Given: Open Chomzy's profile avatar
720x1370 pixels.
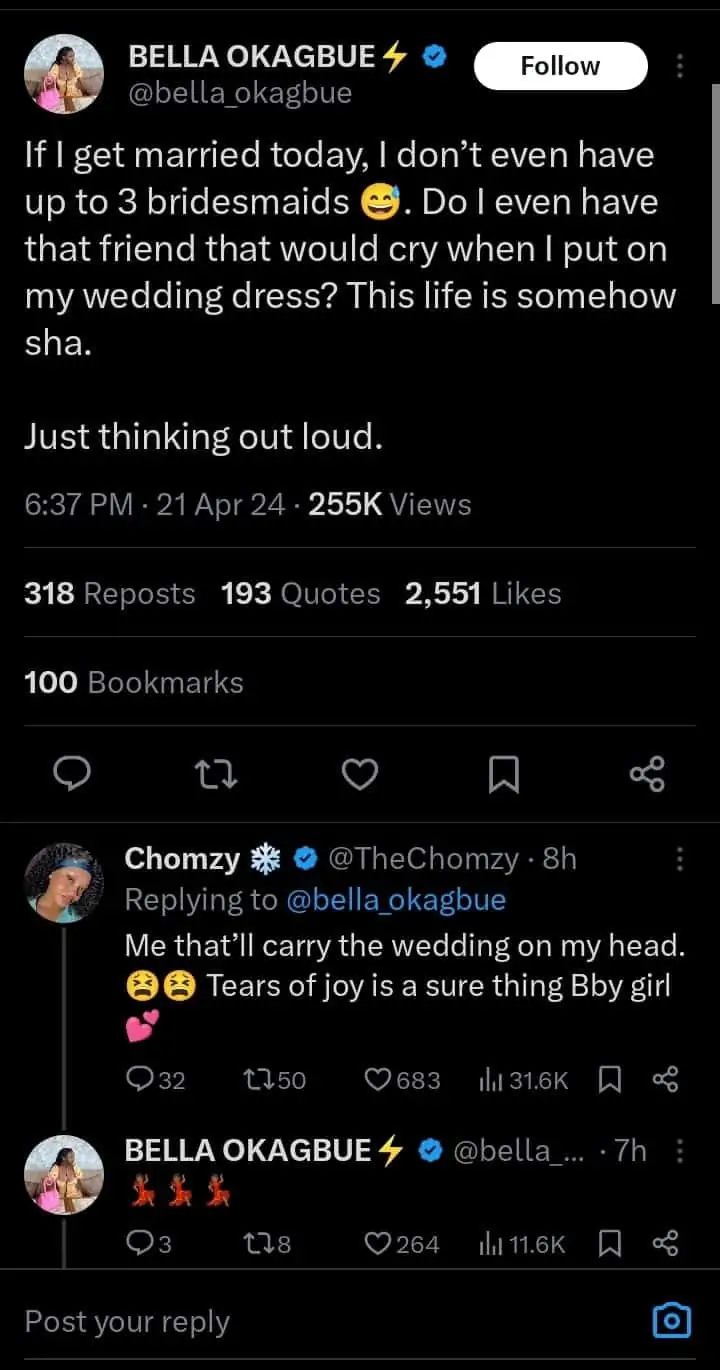Looking at the screenshot, I should click(63, 882).
